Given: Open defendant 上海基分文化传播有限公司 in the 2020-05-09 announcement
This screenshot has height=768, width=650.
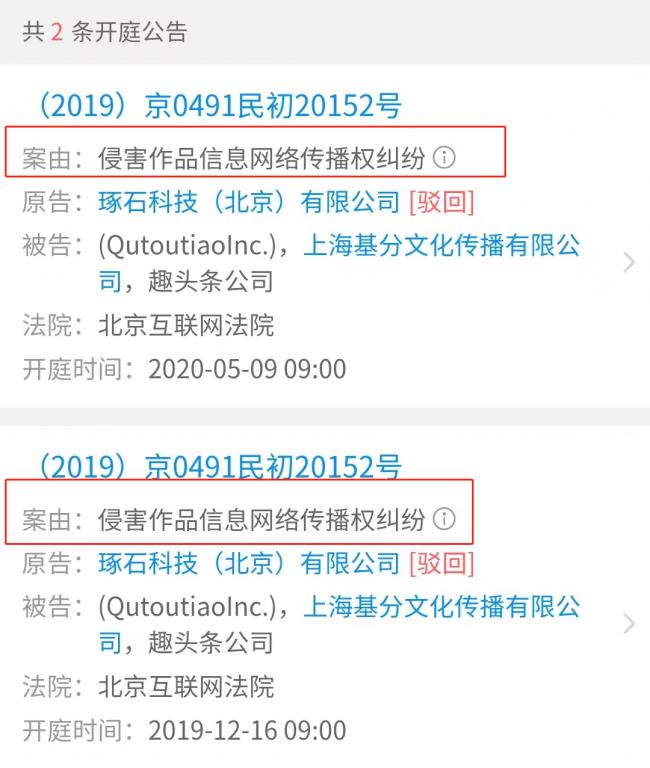Looking at the screenshot, I should (x=440, y=246).
